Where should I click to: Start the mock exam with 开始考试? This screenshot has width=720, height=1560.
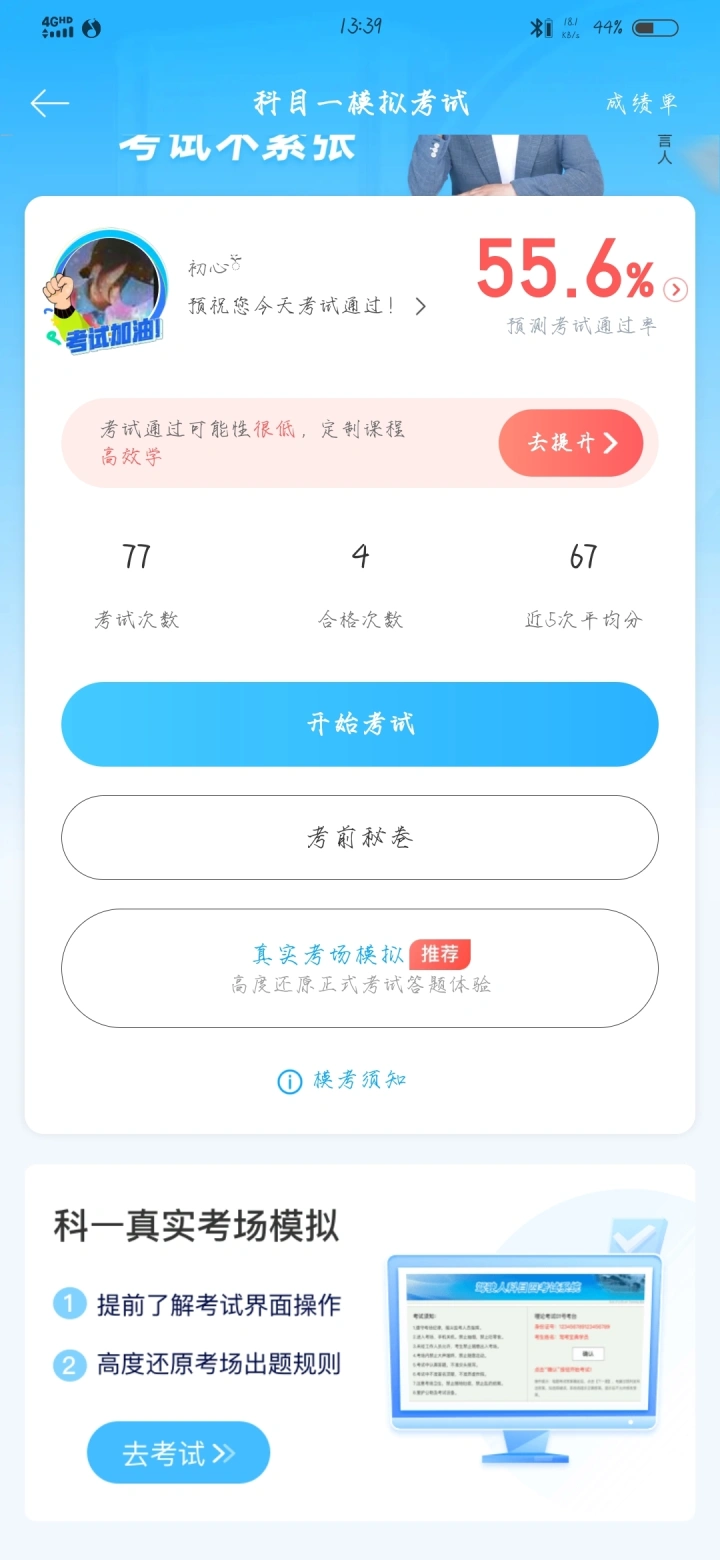tap(360, 724)
